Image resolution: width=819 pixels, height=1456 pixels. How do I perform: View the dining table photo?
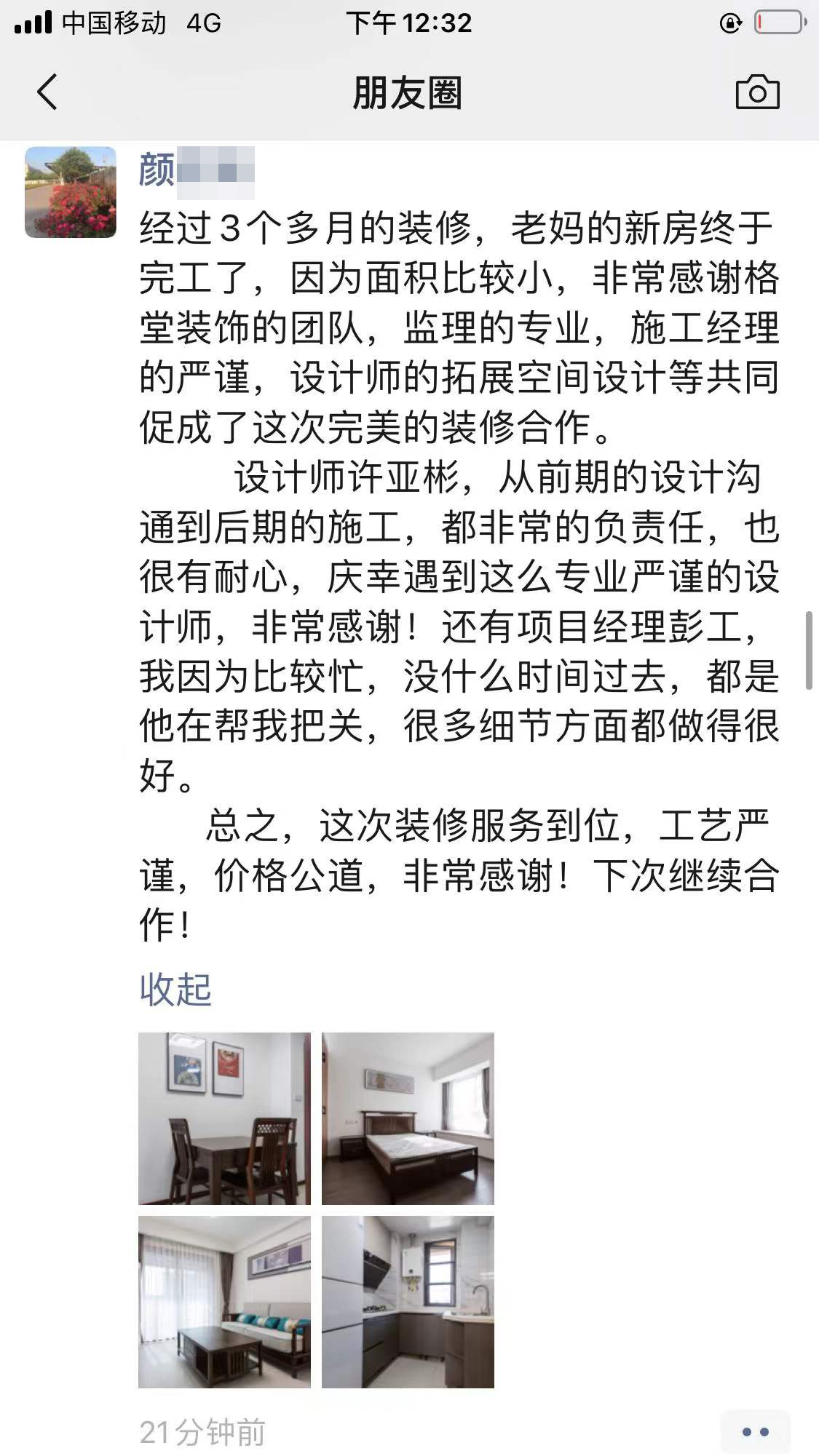coord(224,1118)
